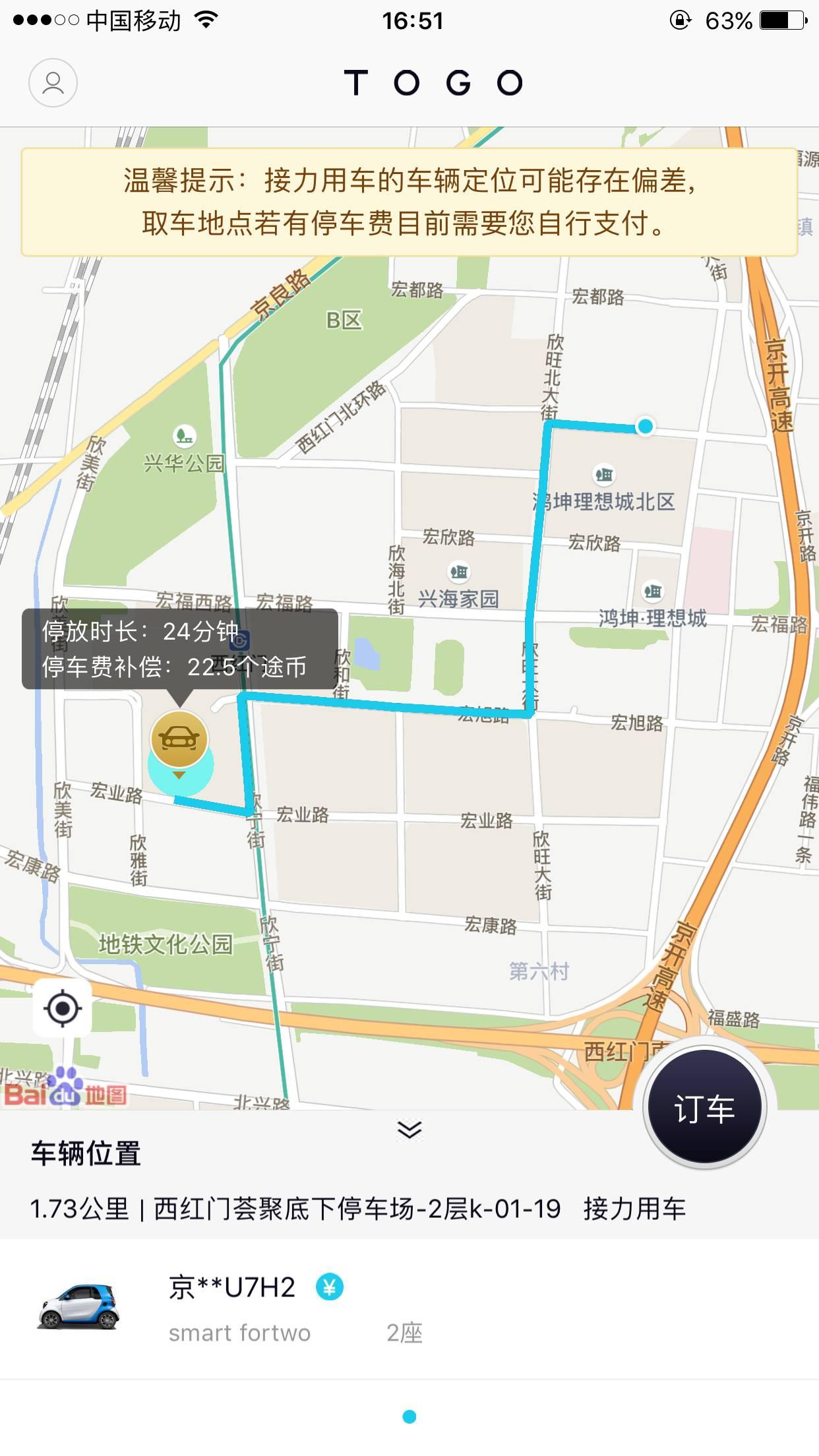819x1456 pixels.
Task: Tap the Wi-Fi icon in the status bar
Action: [204, 20]
